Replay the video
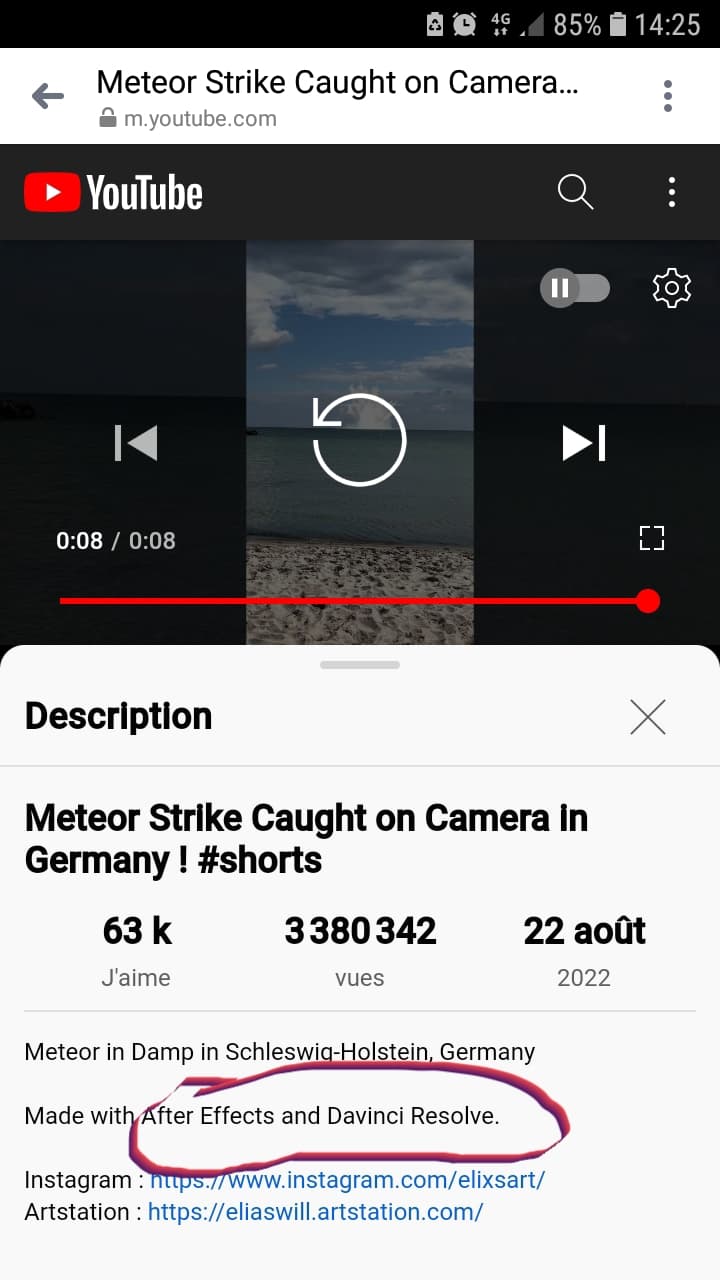This screenshot has width=720, height=1280. (359, 441)
